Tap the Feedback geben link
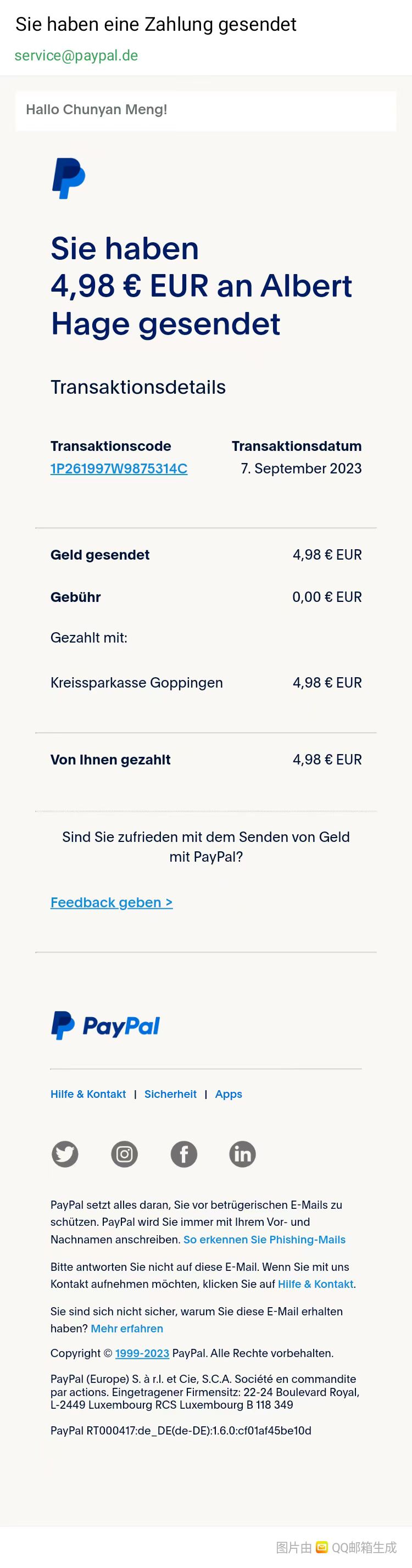412x1568 pixels. (112, 902)
